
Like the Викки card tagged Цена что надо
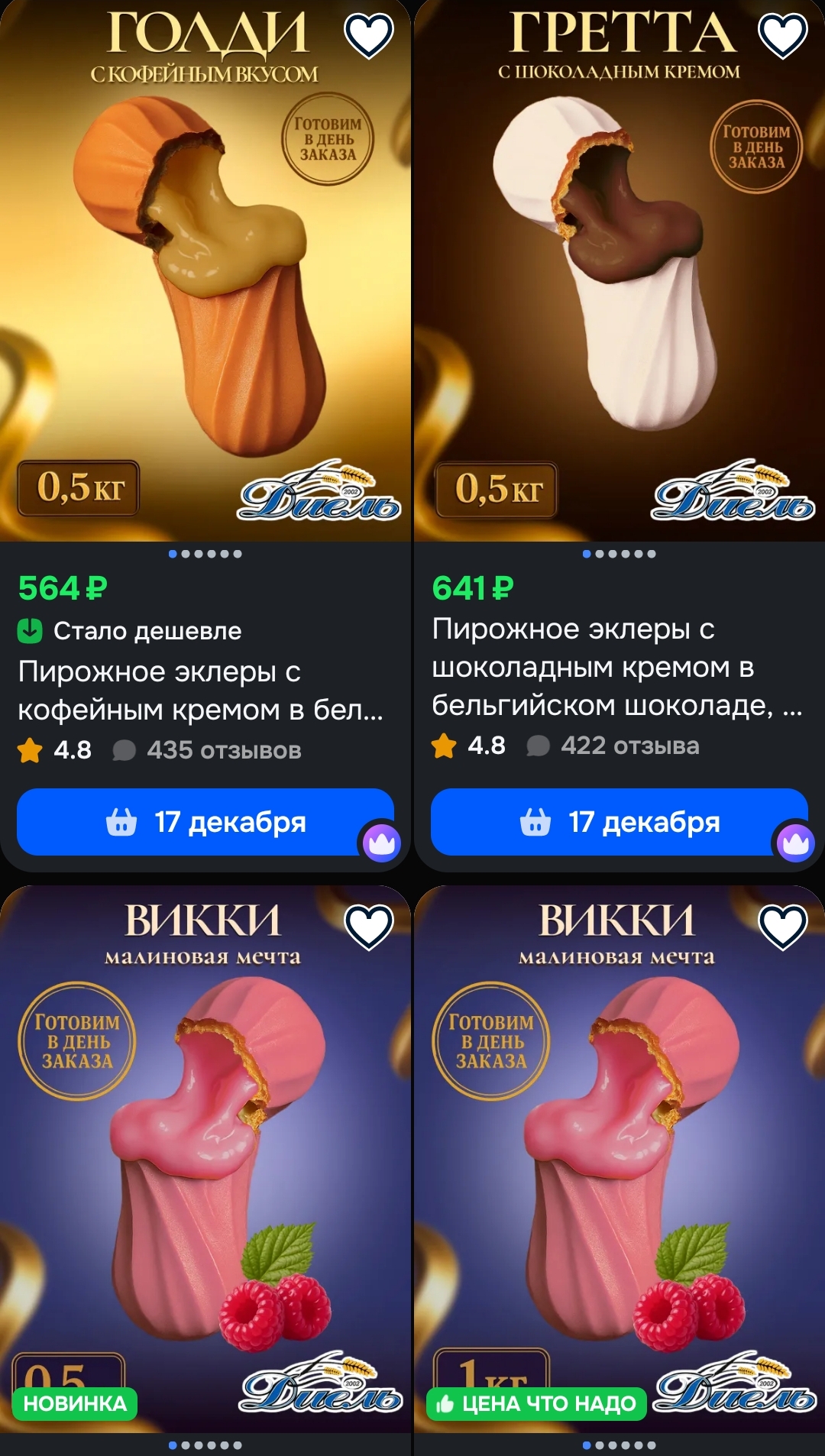point(782,927)
